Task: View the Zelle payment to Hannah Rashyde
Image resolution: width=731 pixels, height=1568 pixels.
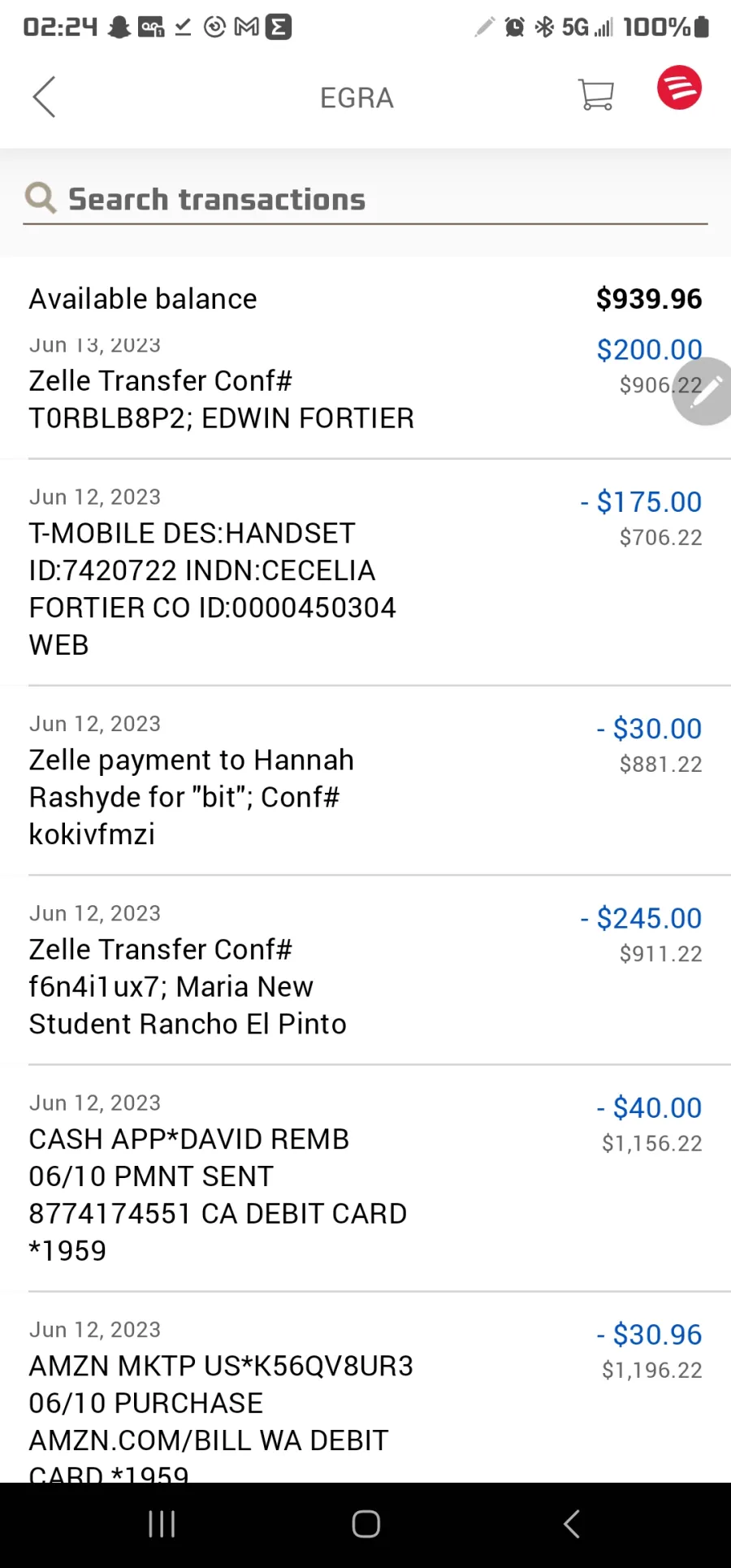Action: (365, 780)
